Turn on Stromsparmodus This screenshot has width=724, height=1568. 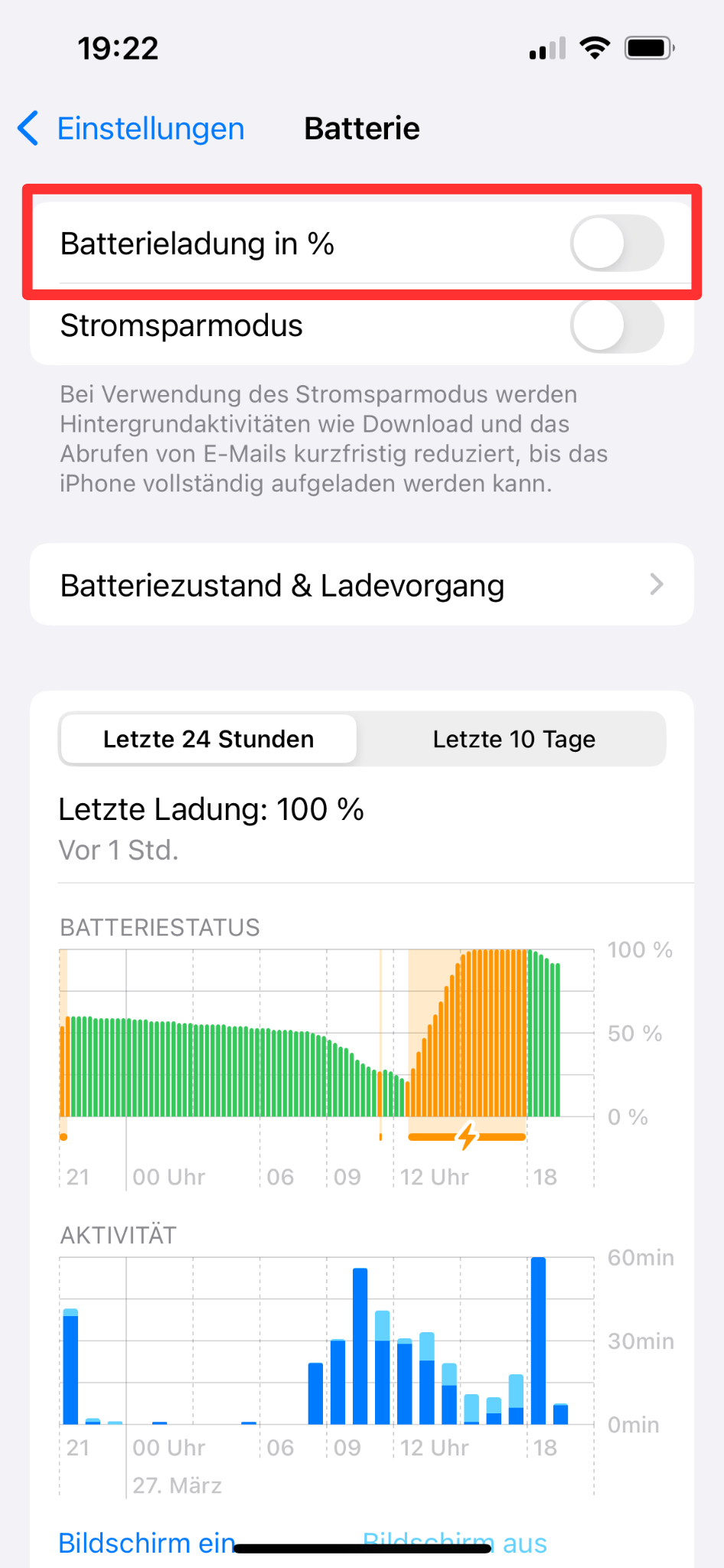[616, 325]
